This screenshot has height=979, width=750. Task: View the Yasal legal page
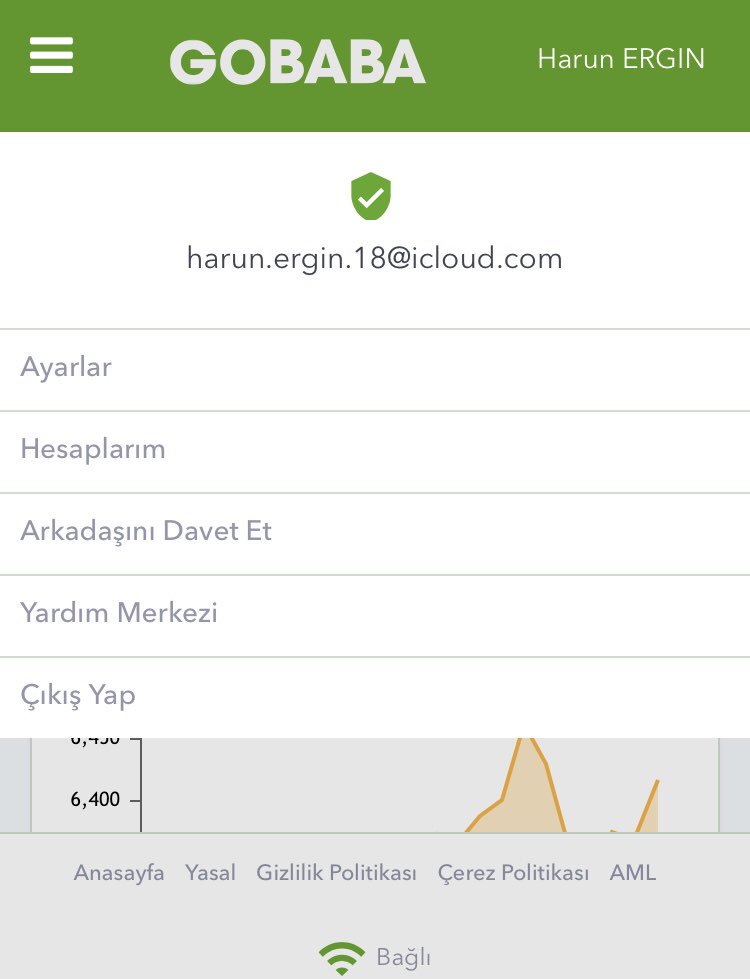coord(210,873)
